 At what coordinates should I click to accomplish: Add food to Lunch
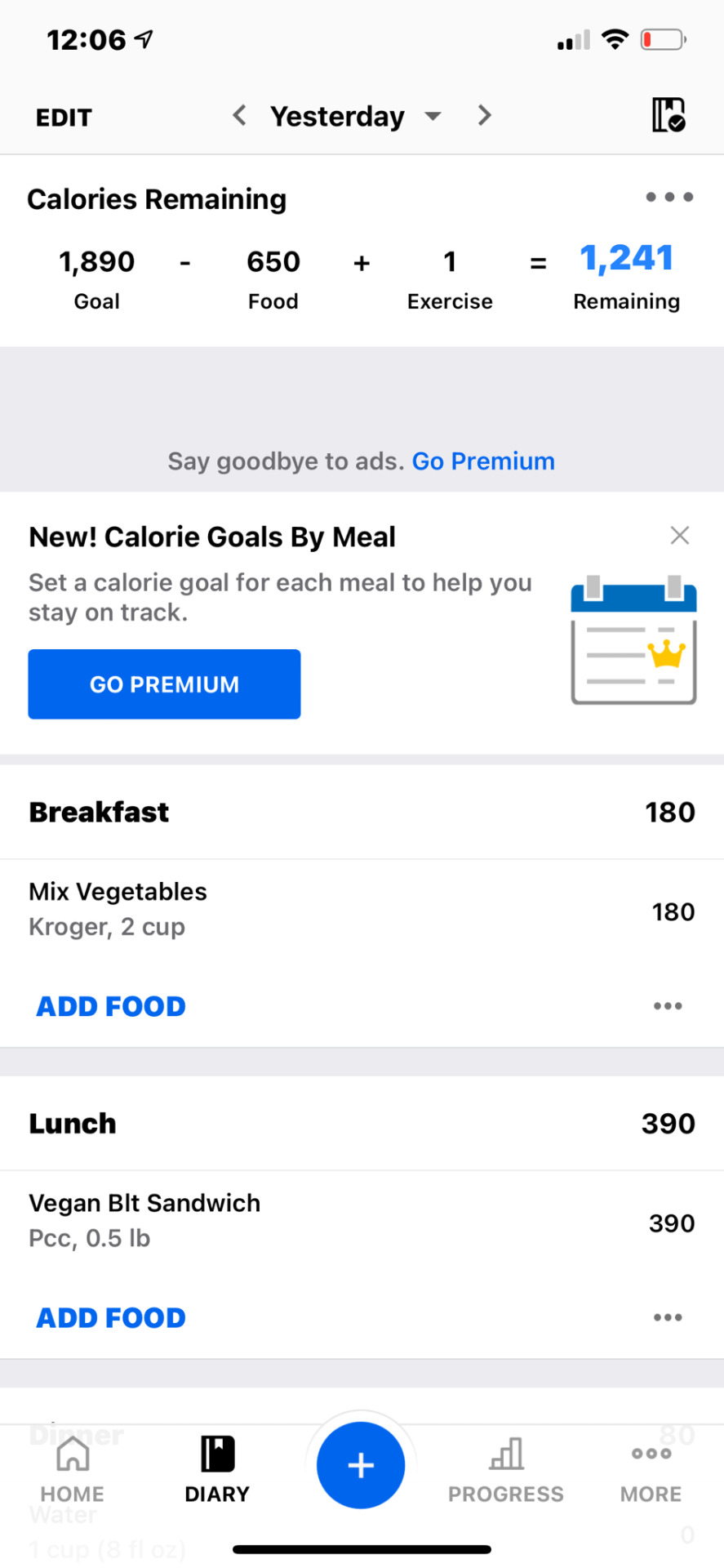point(111,1317)
